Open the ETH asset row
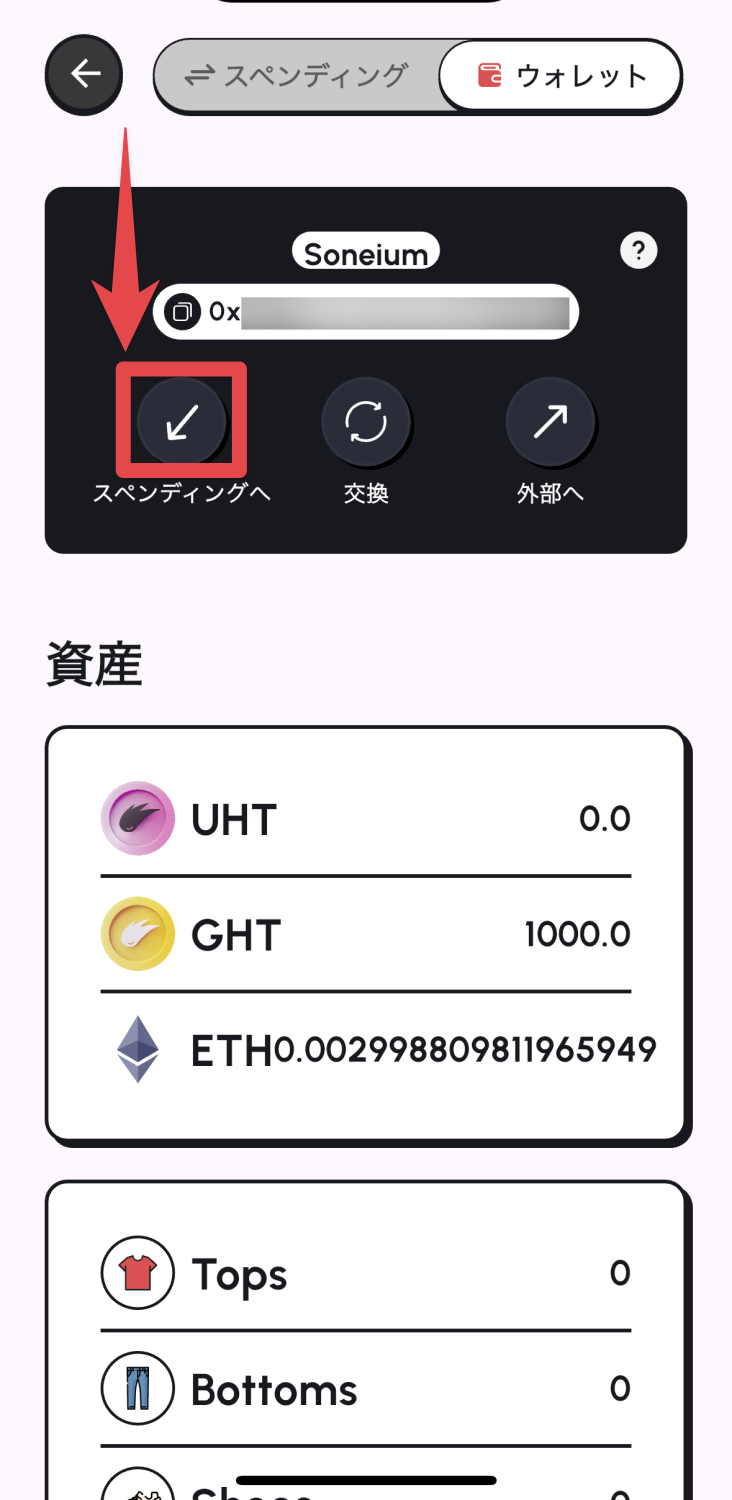Screen dimensions: 732x1500 point(366,1049)
